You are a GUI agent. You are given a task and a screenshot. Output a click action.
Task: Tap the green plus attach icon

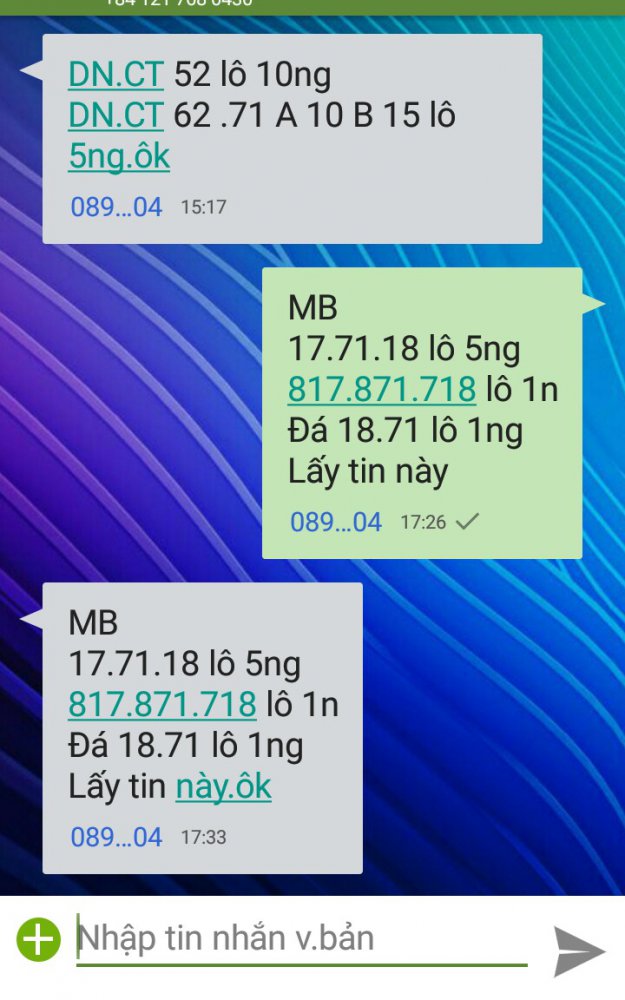[x=39, y=940]
